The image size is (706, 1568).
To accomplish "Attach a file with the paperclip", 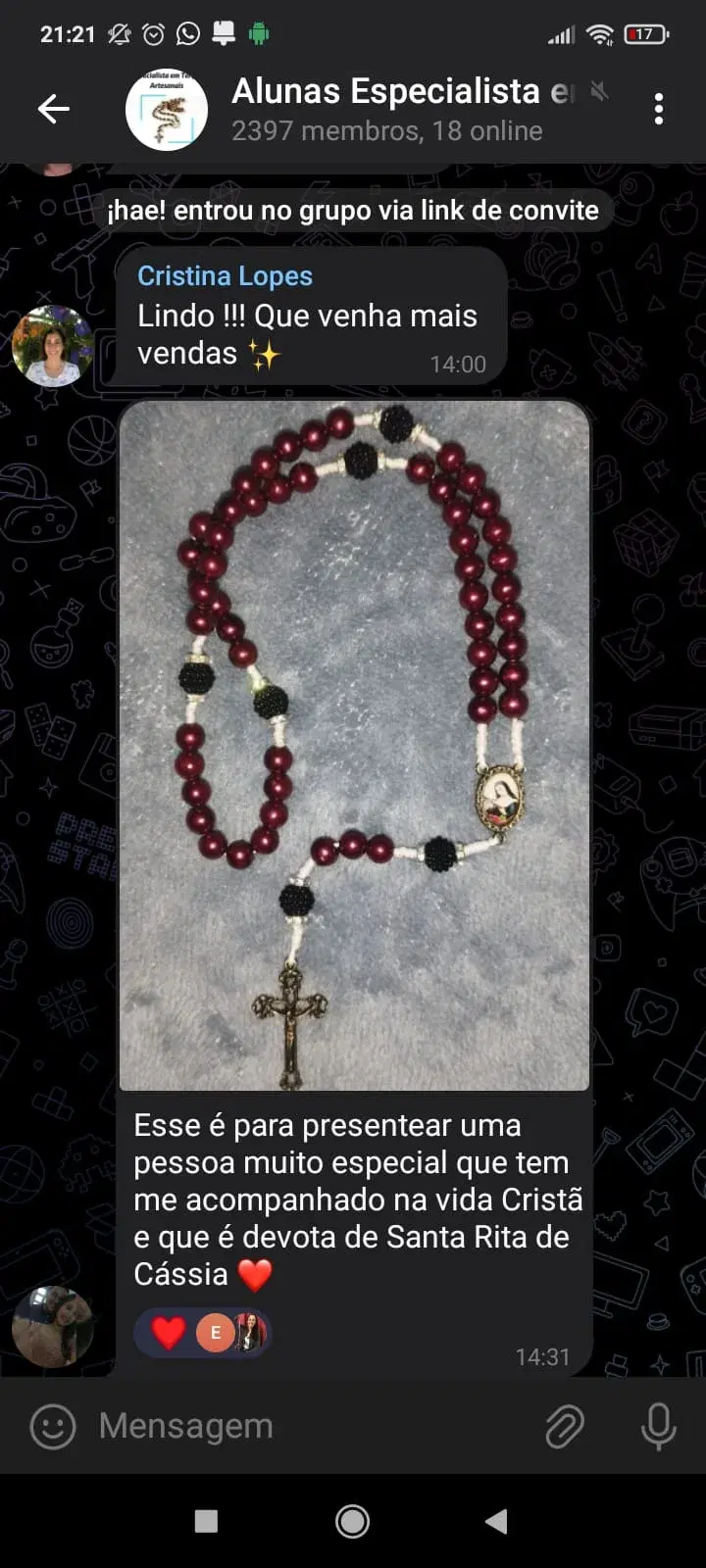I will tap(565, 1426).
